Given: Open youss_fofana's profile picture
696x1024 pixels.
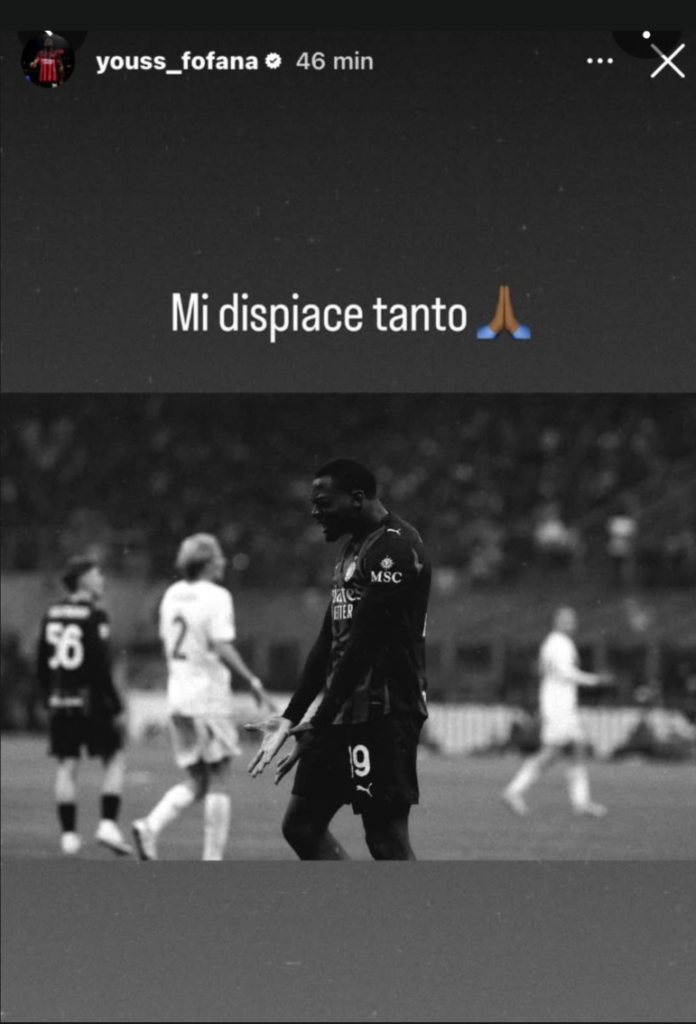Looking at the screenshot, I should click(47, 61).
